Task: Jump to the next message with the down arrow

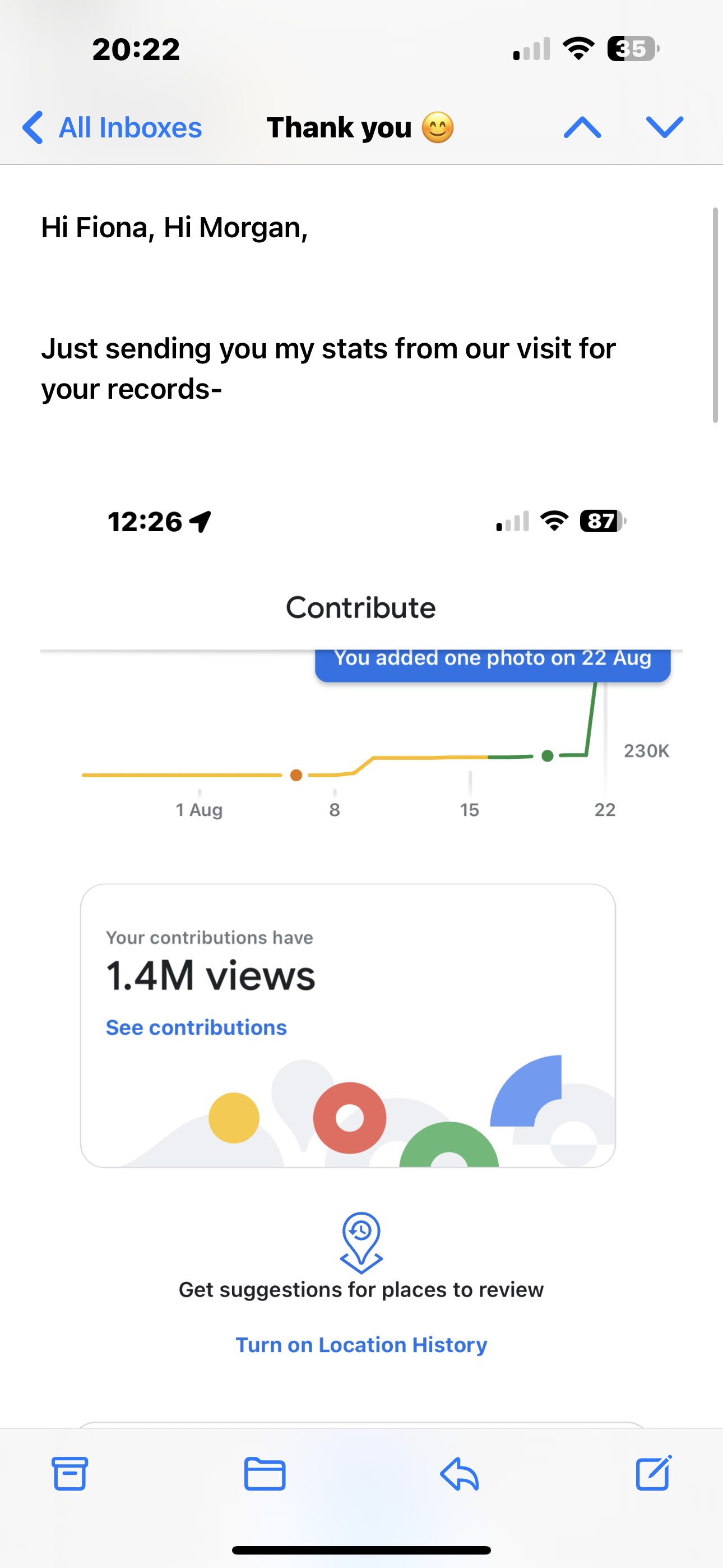Action: (665, 127)
